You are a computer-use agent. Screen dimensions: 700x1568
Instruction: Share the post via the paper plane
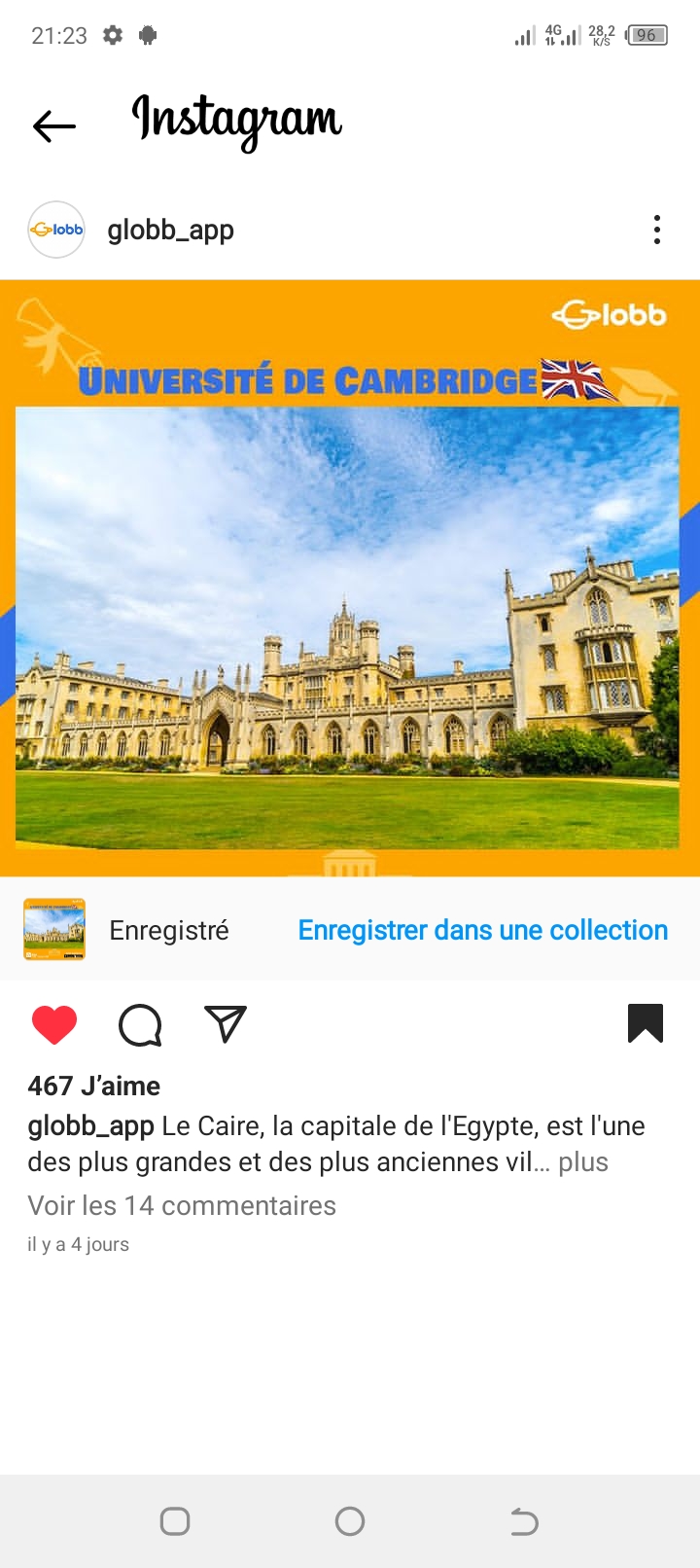coord(226,1024)
